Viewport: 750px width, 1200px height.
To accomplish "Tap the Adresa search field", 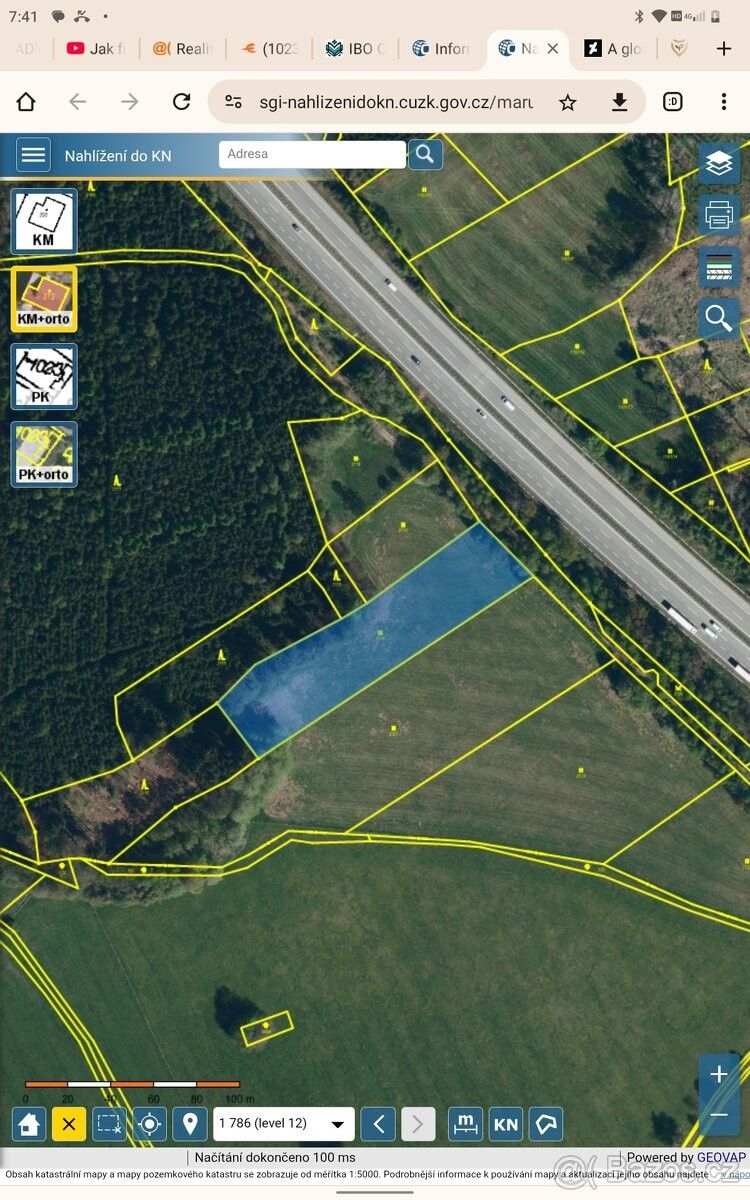I will tap(312, 154).
